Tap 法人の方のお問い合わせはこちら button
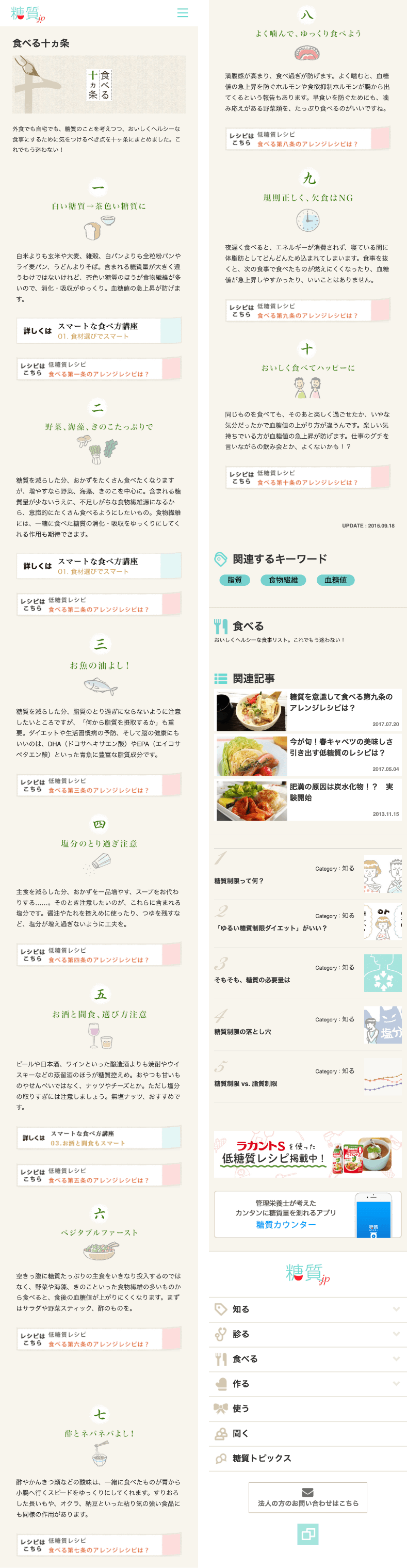The width and height of the screenshot is (407, 1568). click(308, 1497)
